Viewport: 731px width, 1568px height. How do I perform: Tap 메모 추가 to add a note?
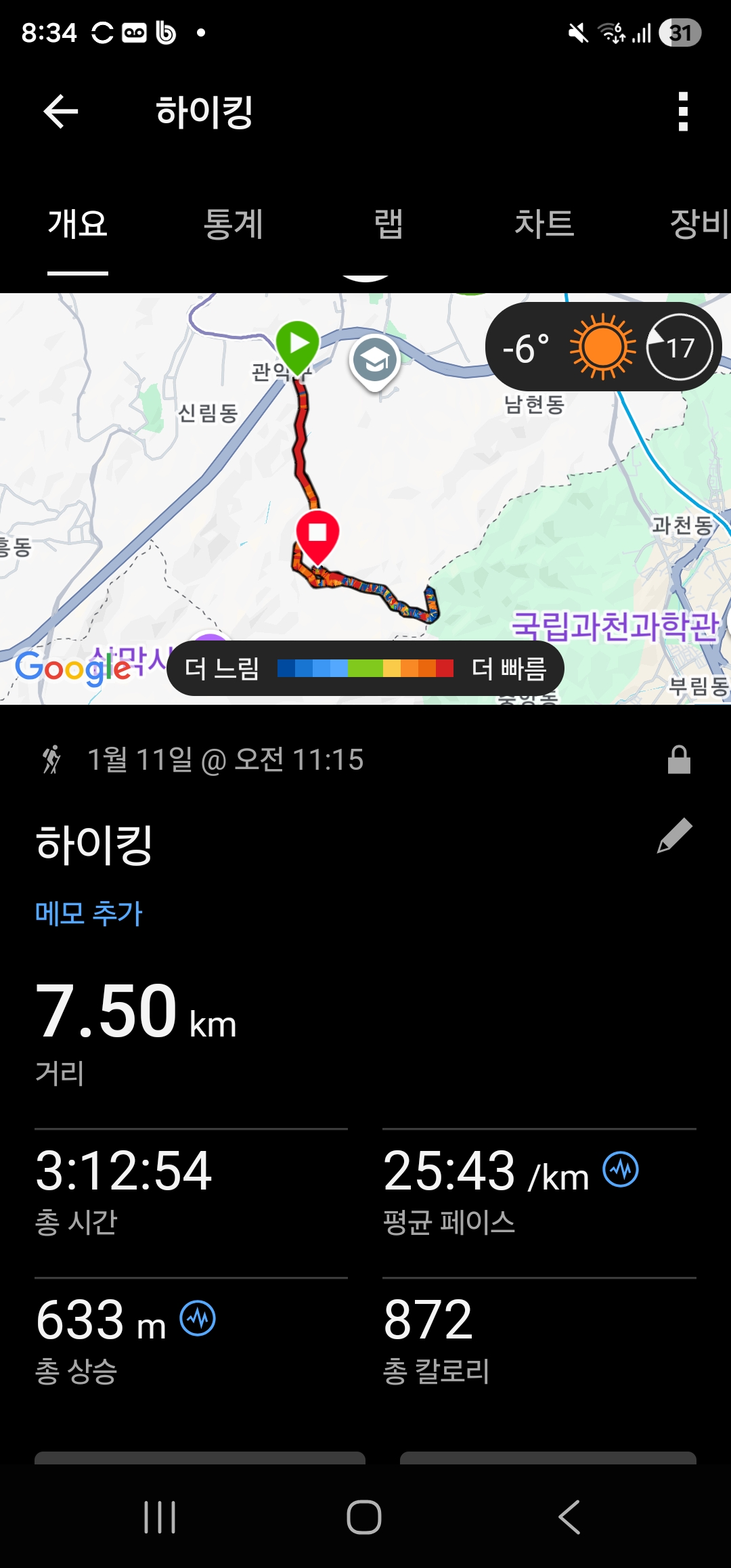point(87,913)
